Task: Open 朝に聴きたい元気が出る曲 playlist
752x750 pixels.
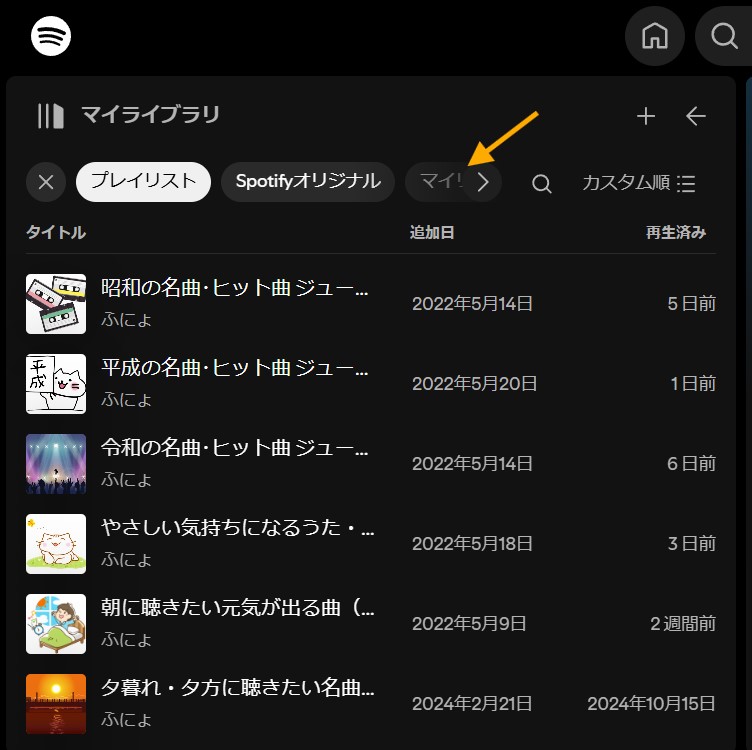Action: (238, 608)
